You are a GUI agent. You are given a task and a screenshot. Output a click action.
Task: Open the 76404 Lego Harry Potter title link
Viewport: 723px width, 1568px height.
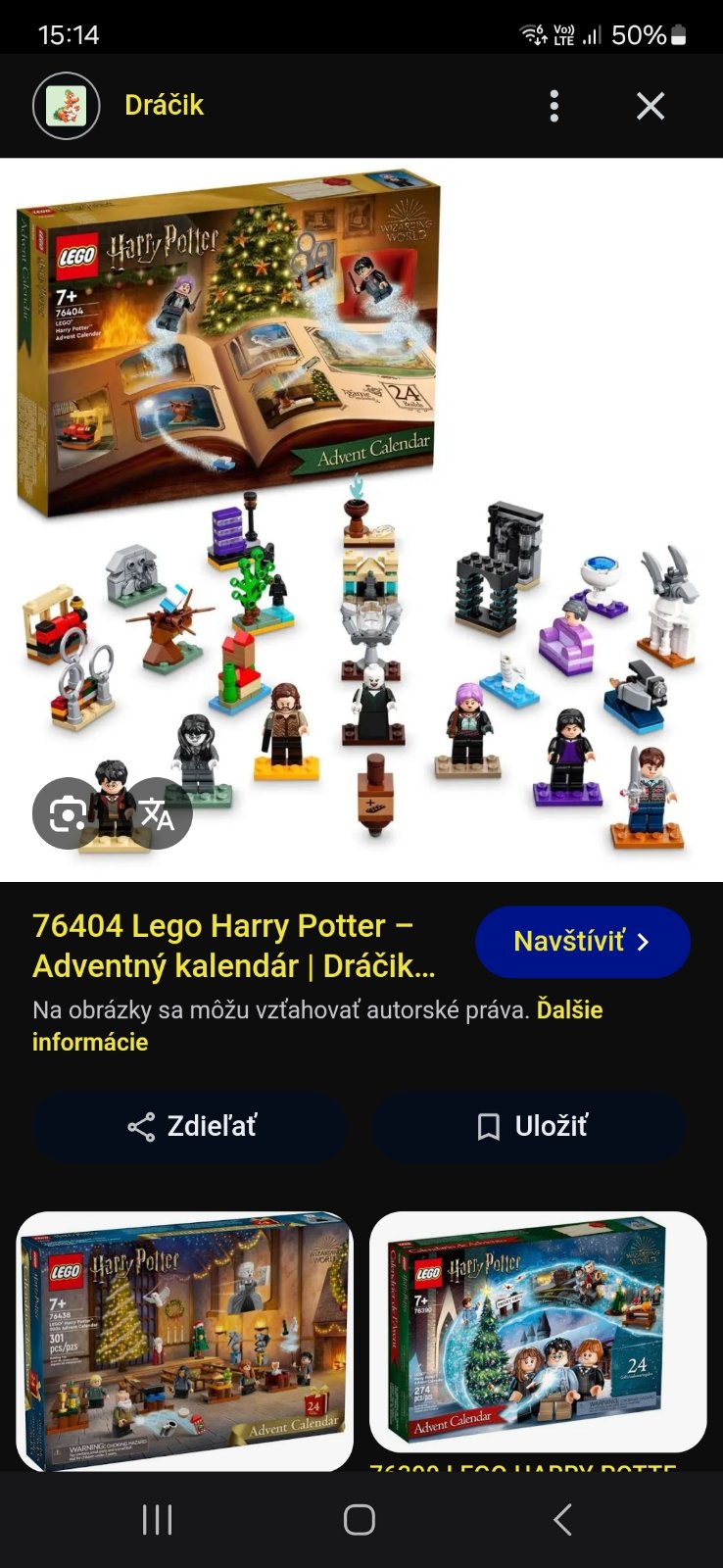click(233, 946)
